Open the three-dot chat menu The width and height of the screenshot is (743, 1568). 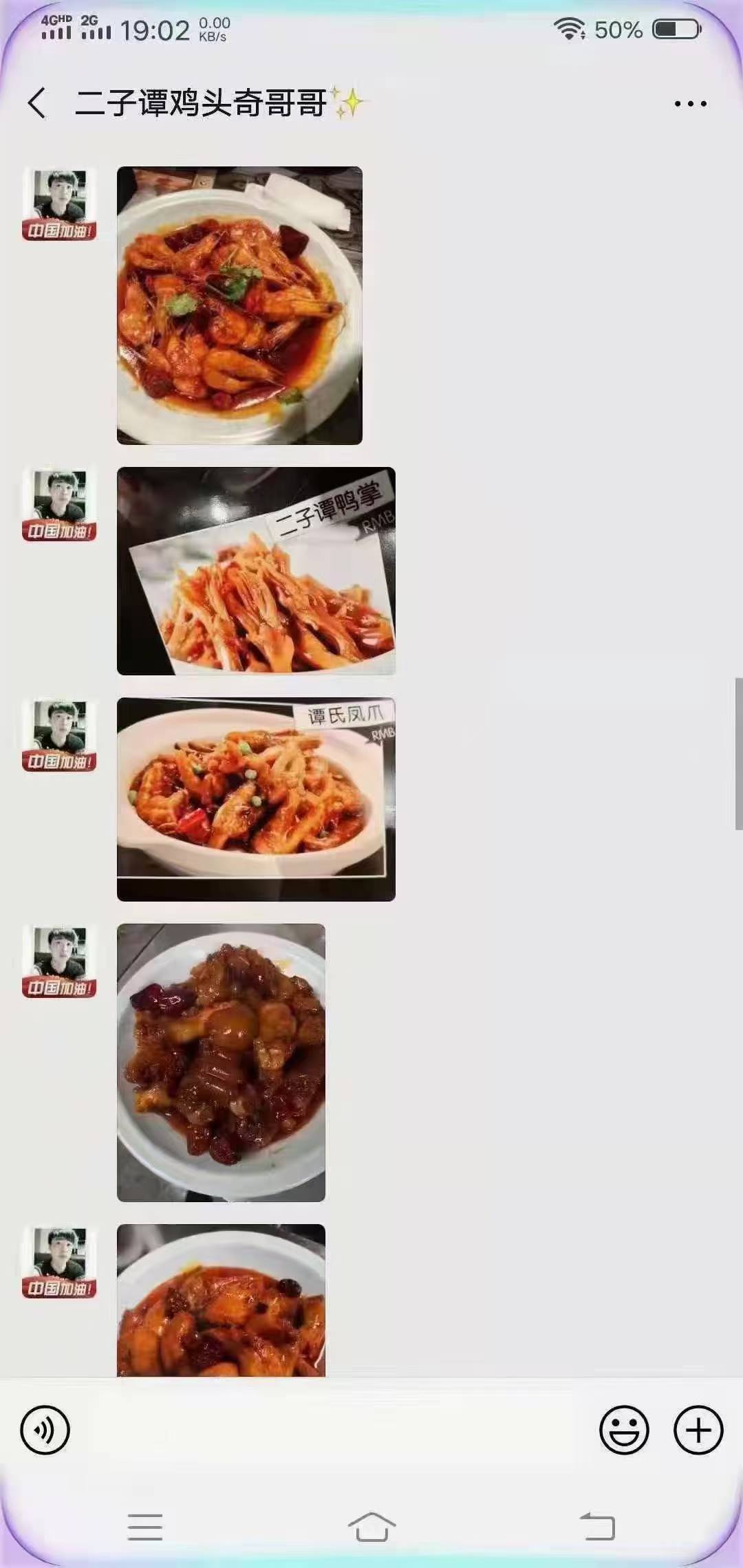[690, 104]
